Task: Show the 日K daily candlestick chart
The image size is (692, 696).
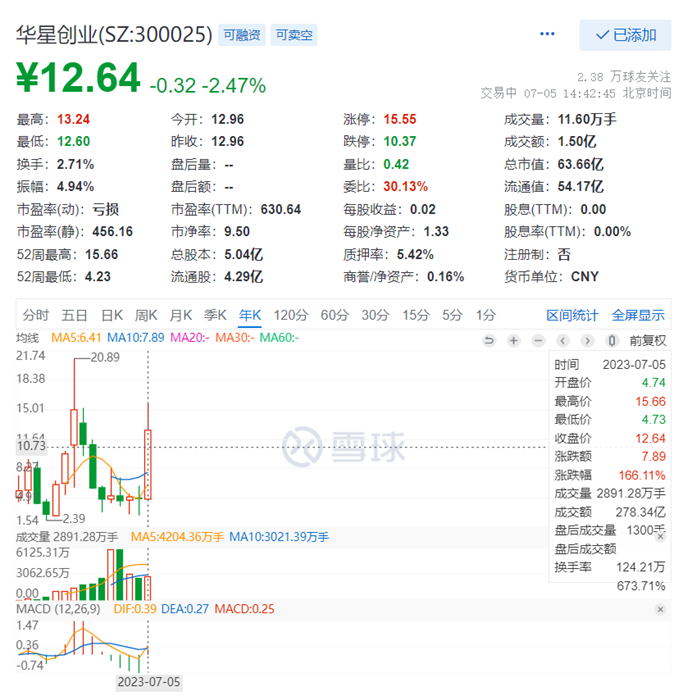Action: pyautogui.click(x=112, y=315)
